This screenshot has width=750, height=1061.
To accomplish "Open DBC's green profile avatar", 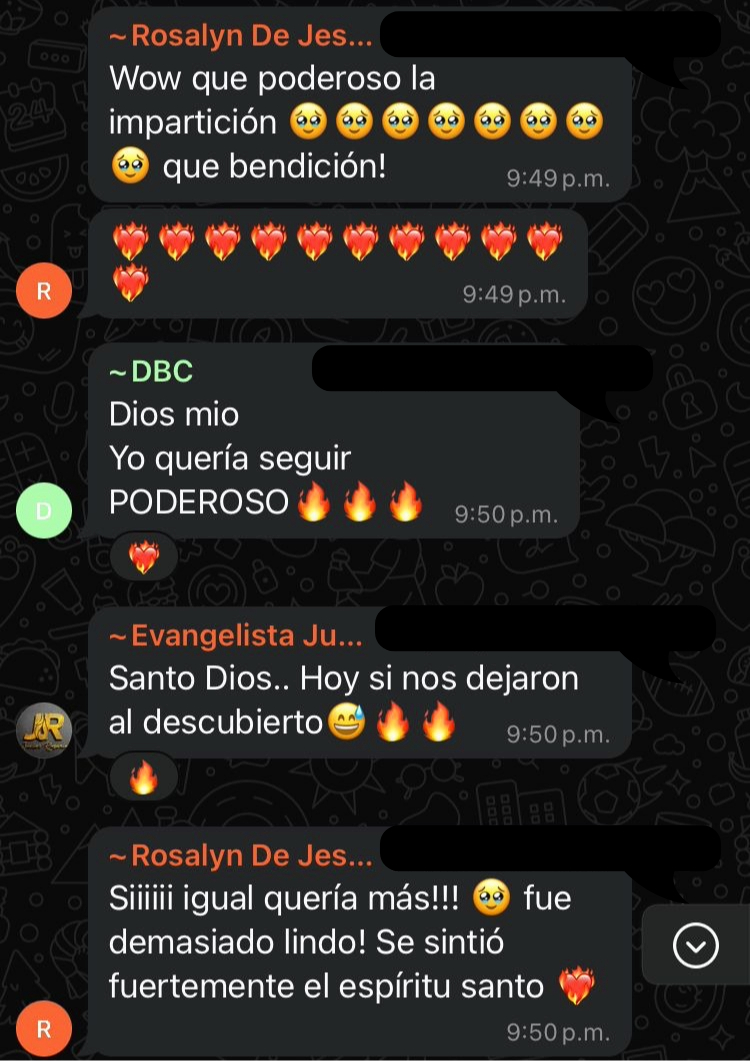I will pos(44,512).
